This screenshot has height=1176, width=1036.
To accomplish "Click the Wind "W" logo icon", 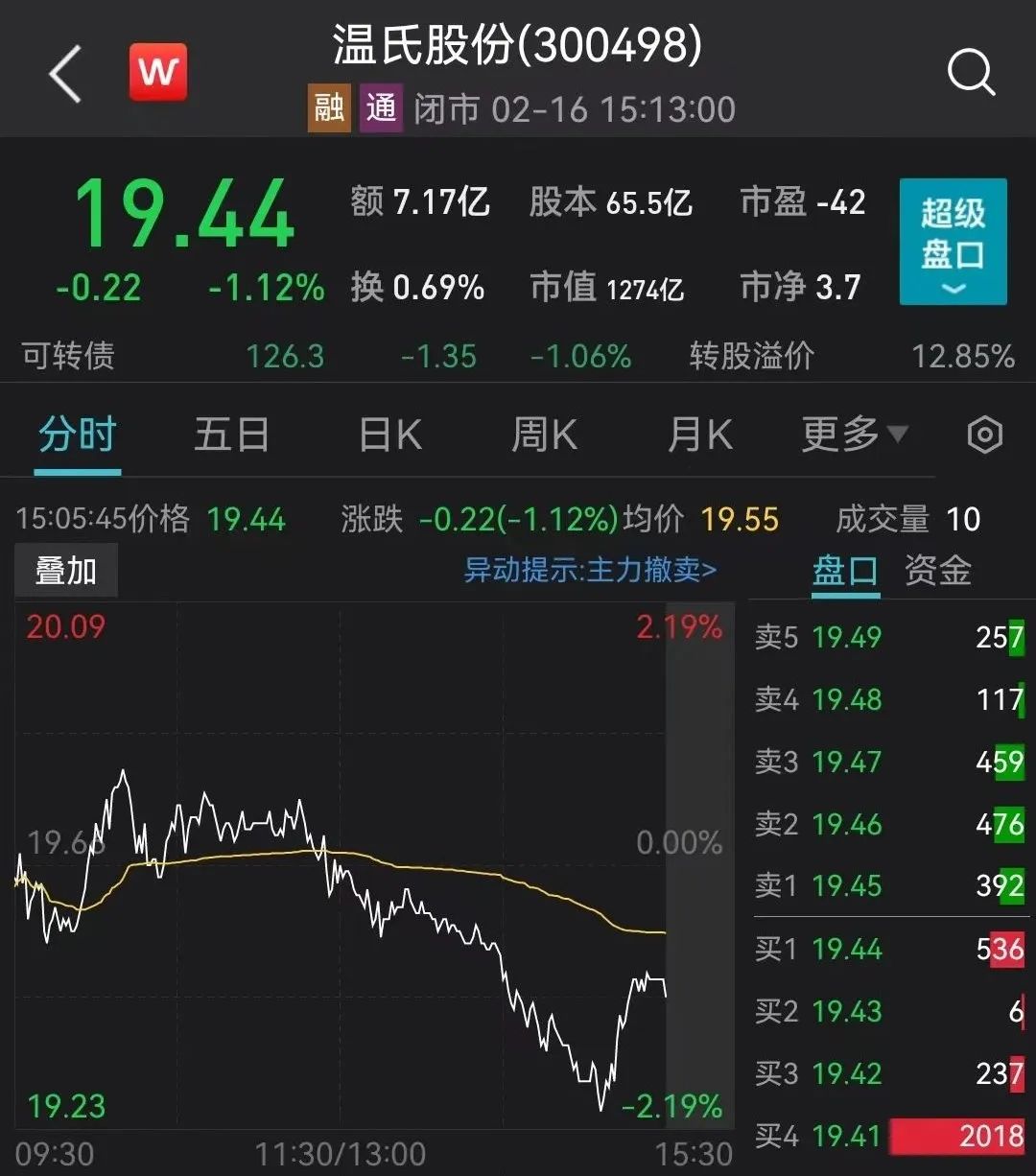I will [158, 72].
